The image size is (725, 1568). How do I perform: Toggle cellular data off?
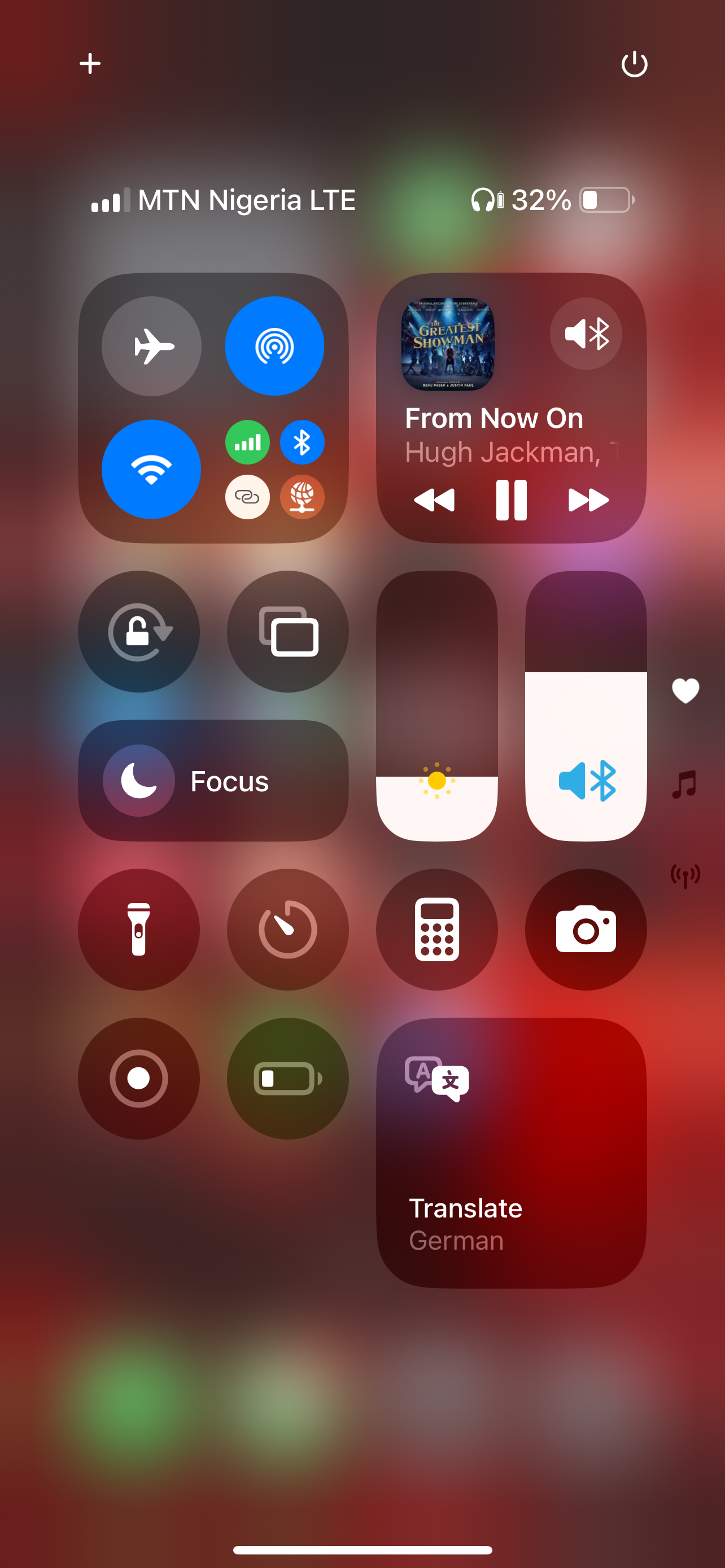click(x=247, y=443)
